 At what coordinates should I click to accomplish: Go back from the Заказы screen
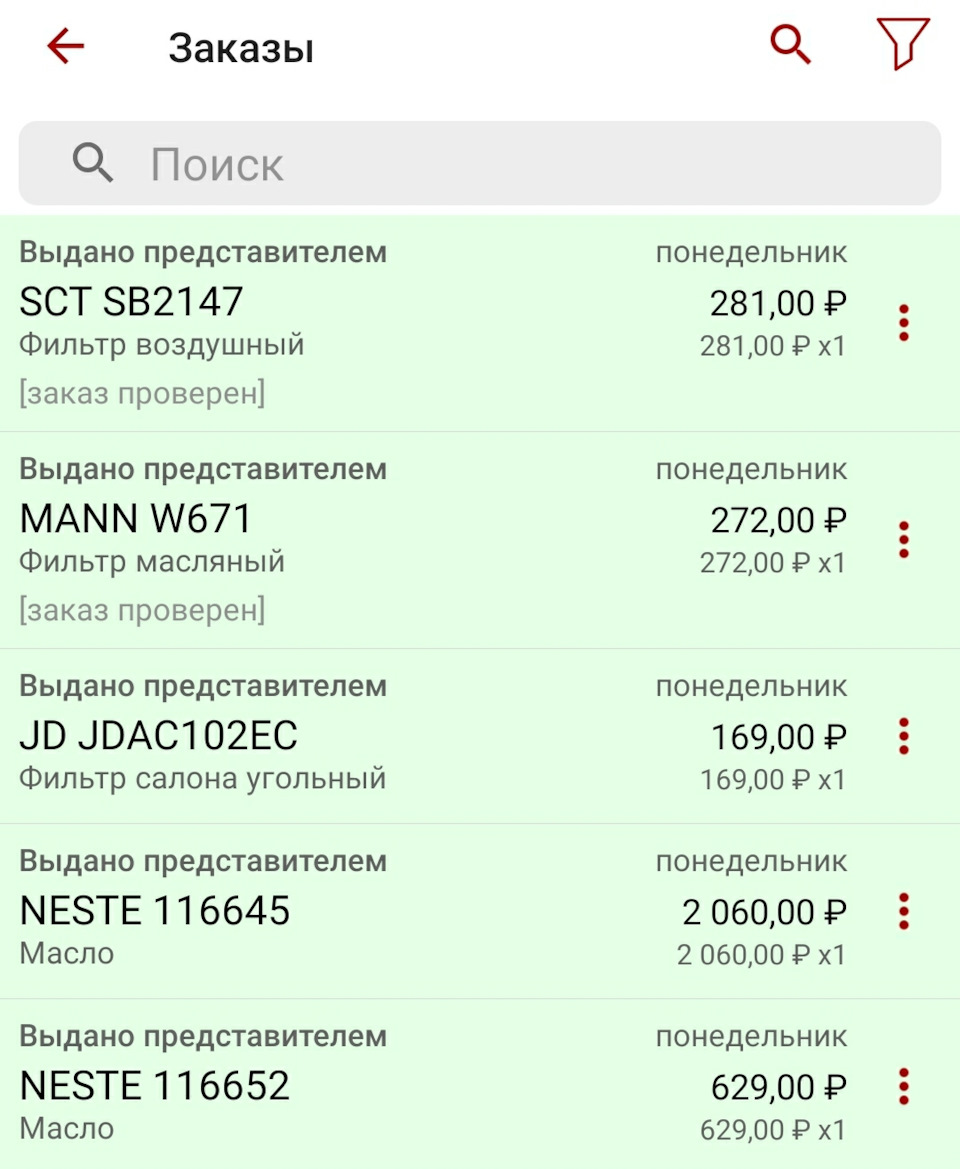click(66, 46)
